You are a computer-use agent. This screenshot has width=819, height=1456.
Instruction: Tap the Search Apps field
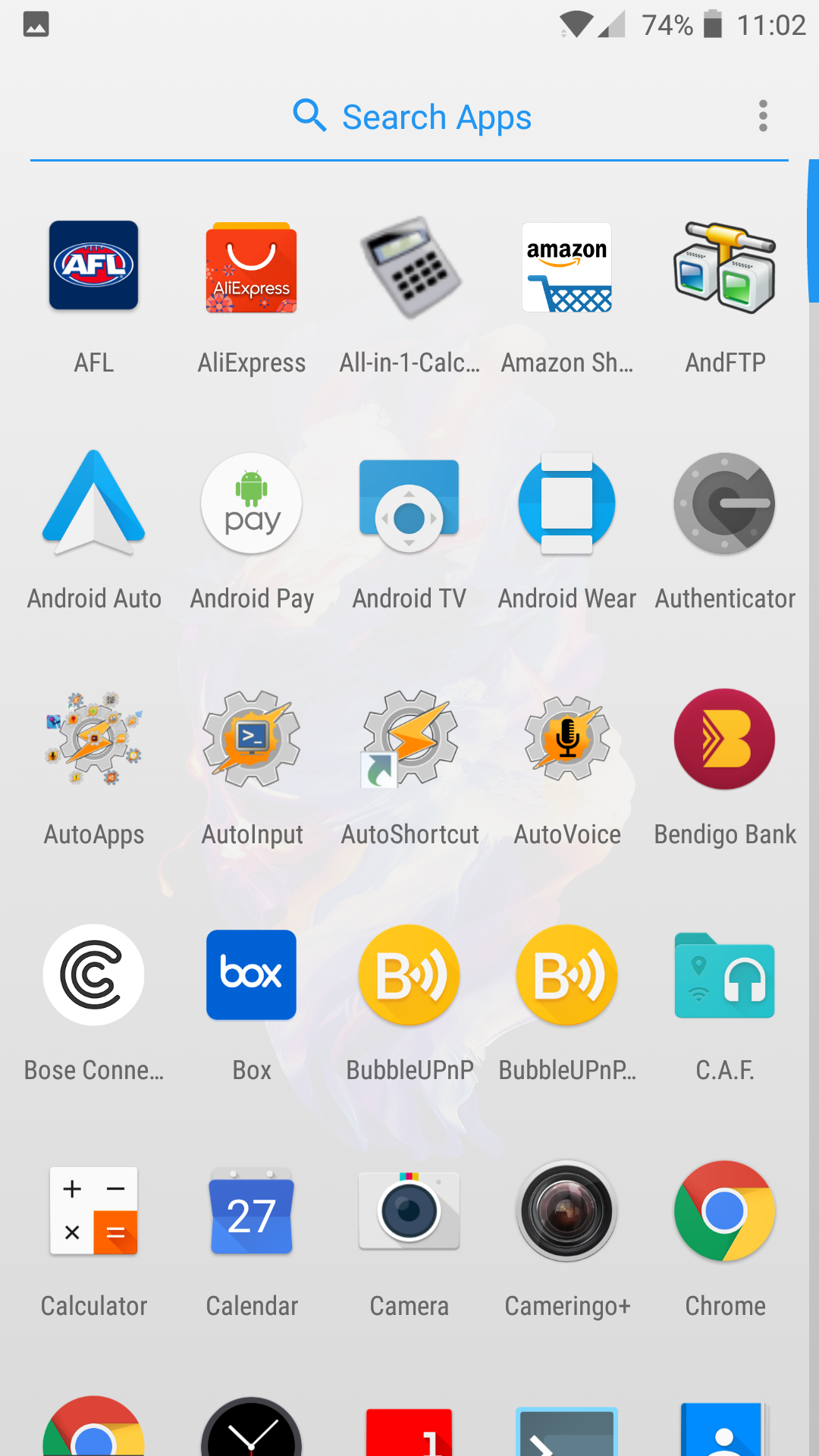pyautogui.click(x=409, y=117)
